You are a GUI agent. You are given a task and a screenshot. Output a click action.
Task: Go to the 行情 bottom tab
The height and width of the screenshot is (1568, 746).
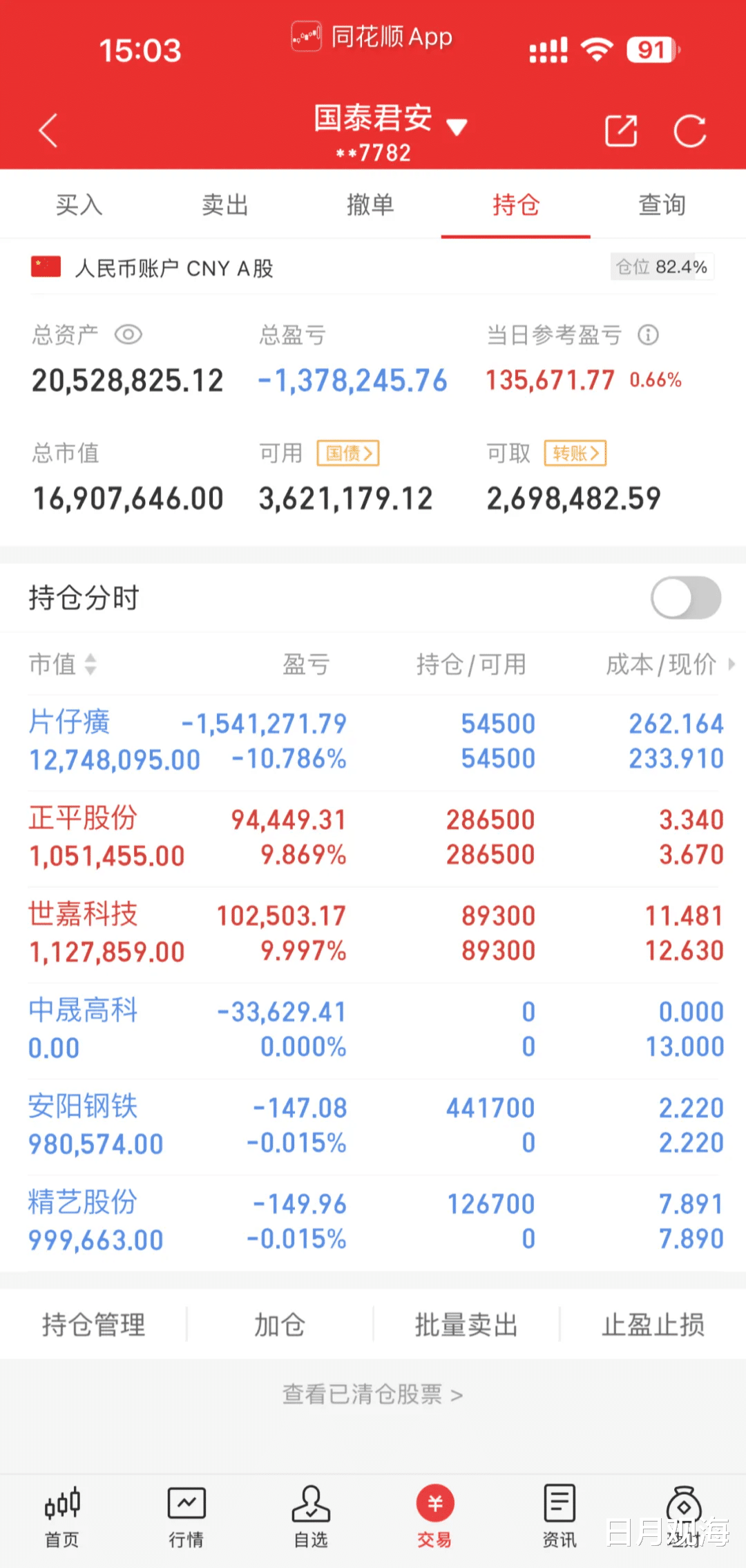click(x=186, y=1517)
